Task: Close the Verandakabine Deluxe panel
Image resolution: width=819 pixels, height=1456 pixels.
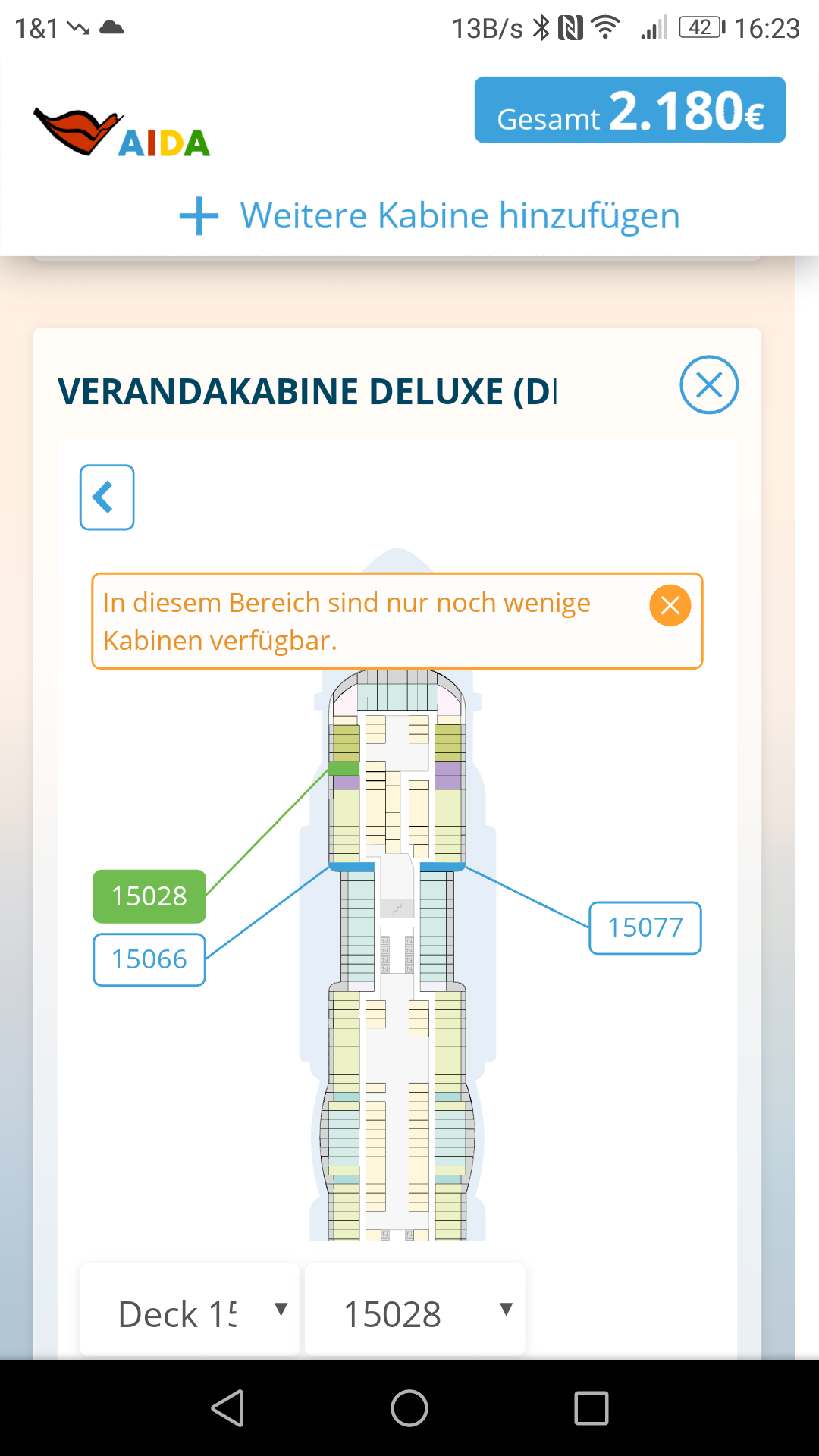Action: (708, 385)
